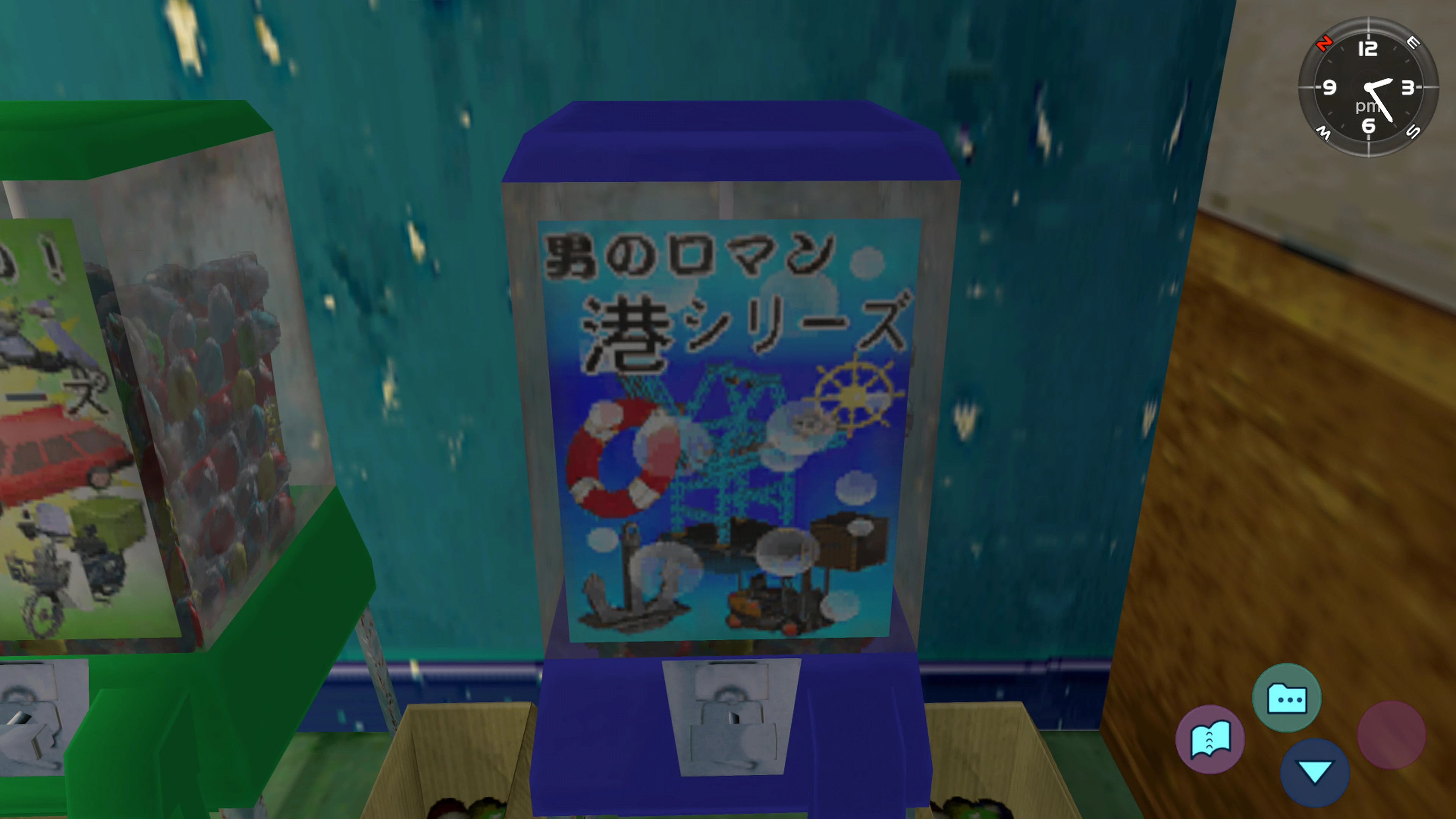The width and height of the screenshot is (1456, 819).
Task: Tap the blue down-arrow button
Action: point(1315,772)
